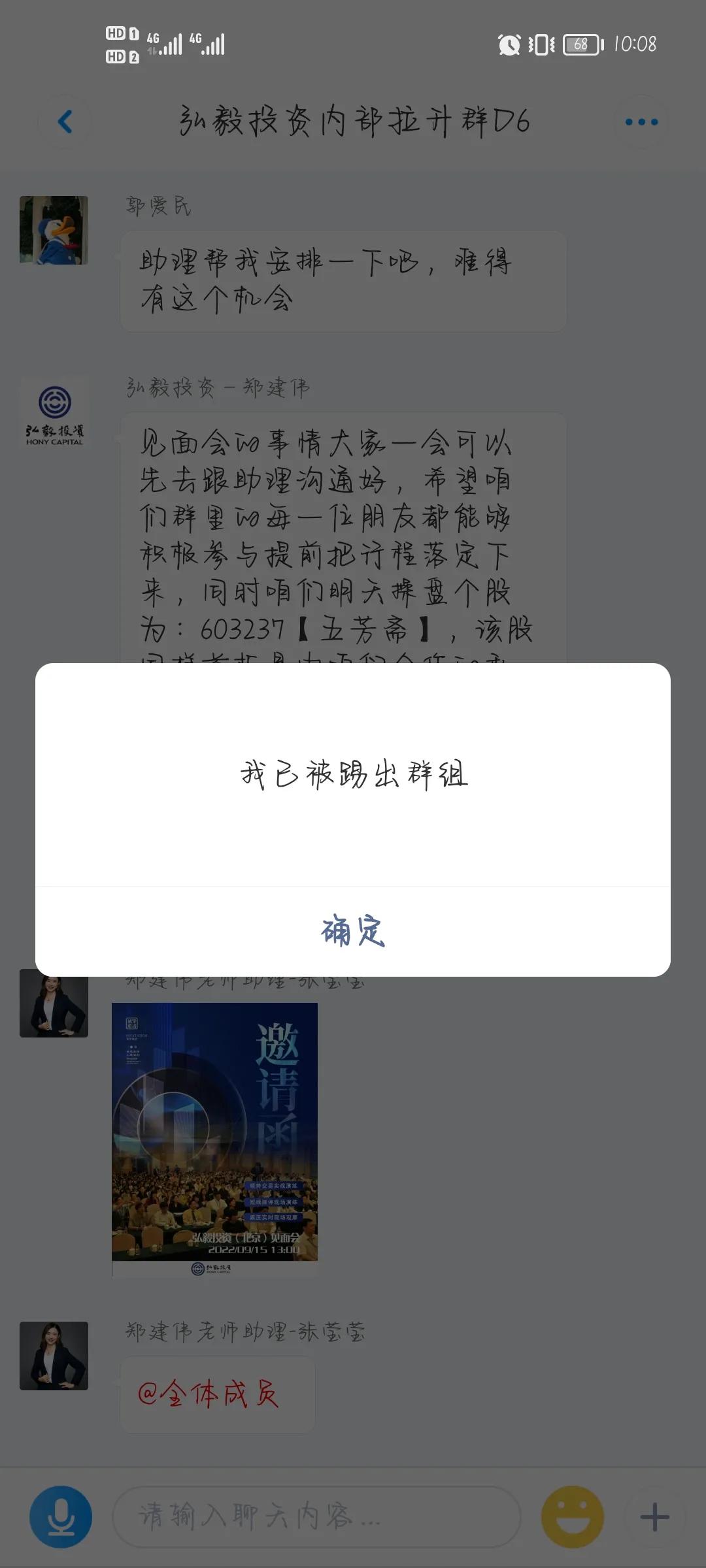Select the message mentioning stock 603237
The image size is (706, 1568).
point(340,536)
